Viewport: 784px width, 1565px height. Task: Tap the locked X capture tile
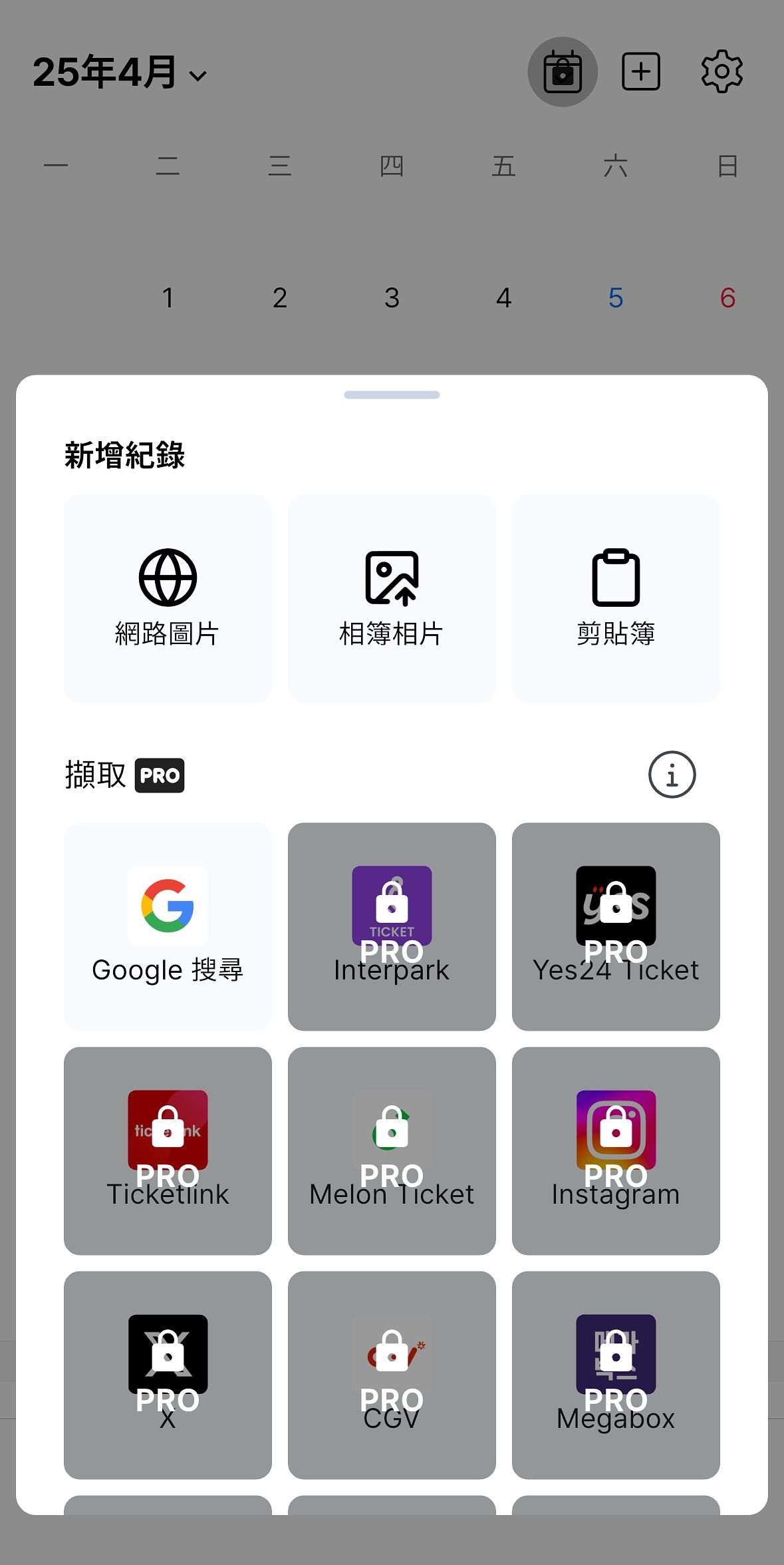tap(168, 1375)
